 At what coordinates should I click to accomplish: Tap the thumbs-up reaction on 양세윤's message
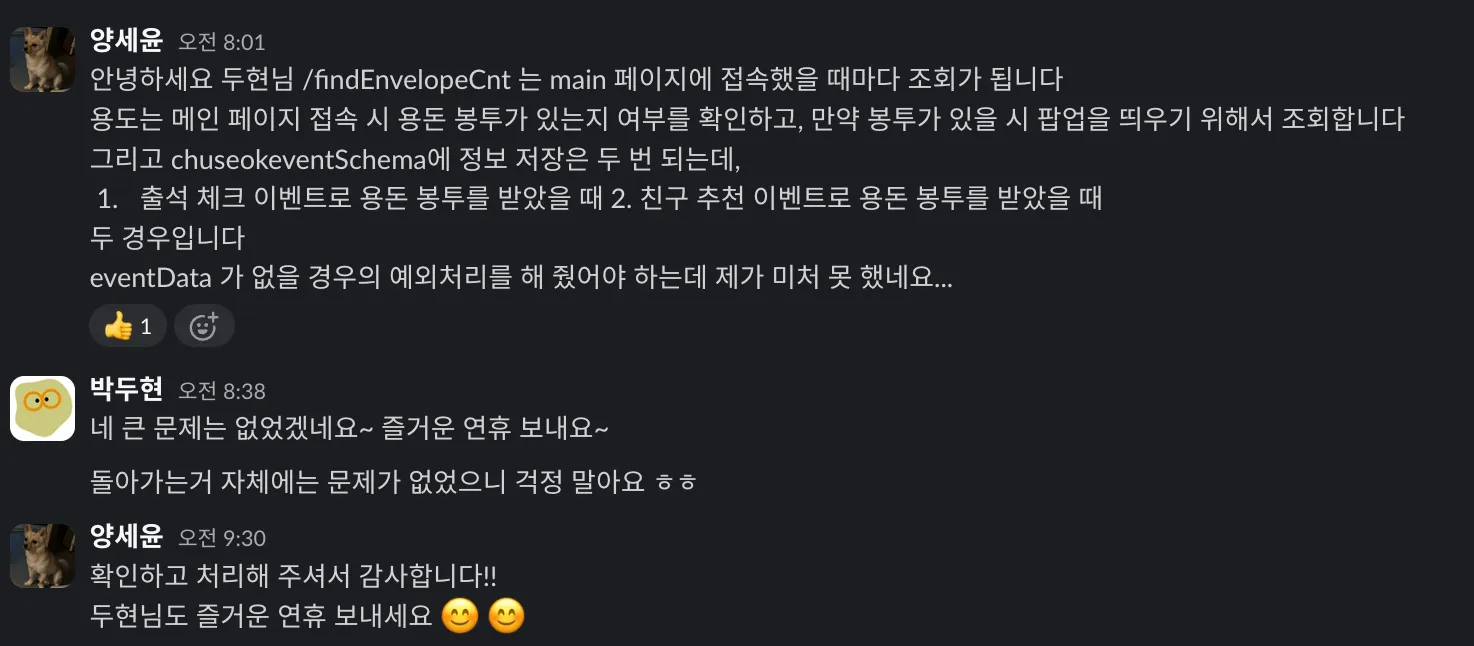pos(127,327)
